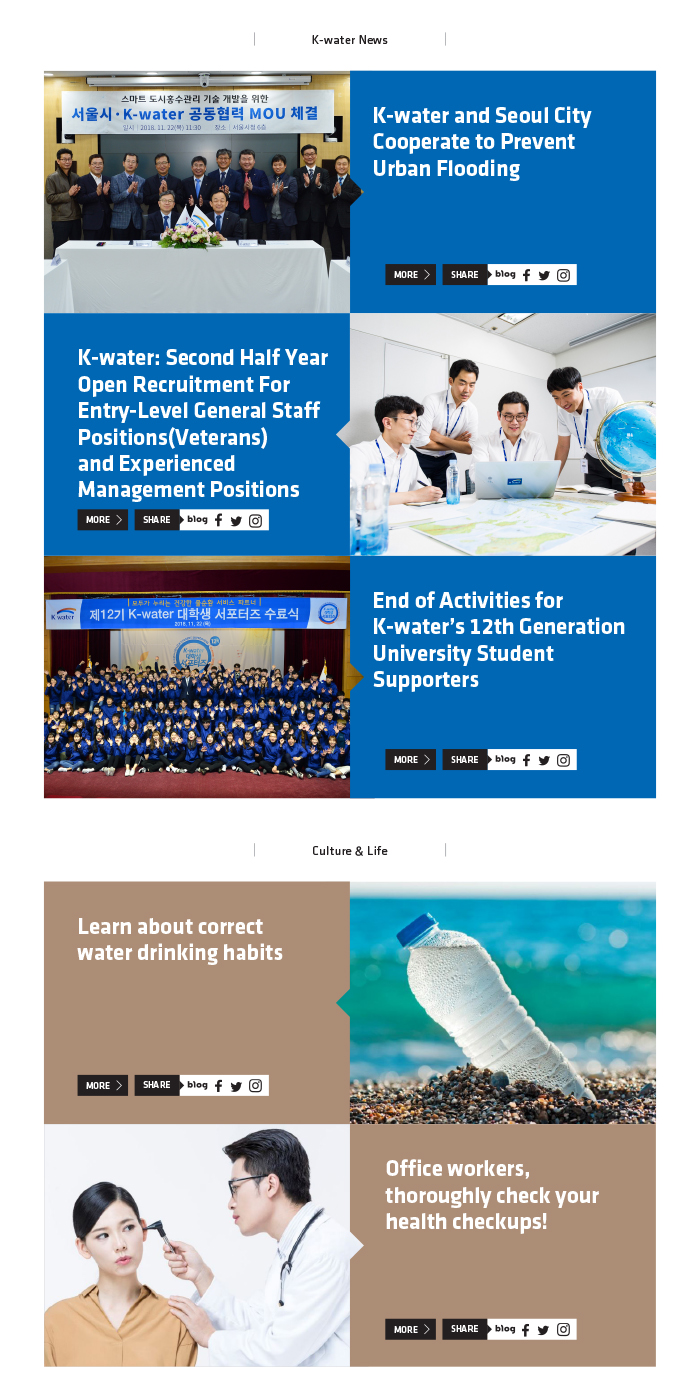Open MORE for health checkups article
Screen dimensions: 700x1387
point(410,1329)
